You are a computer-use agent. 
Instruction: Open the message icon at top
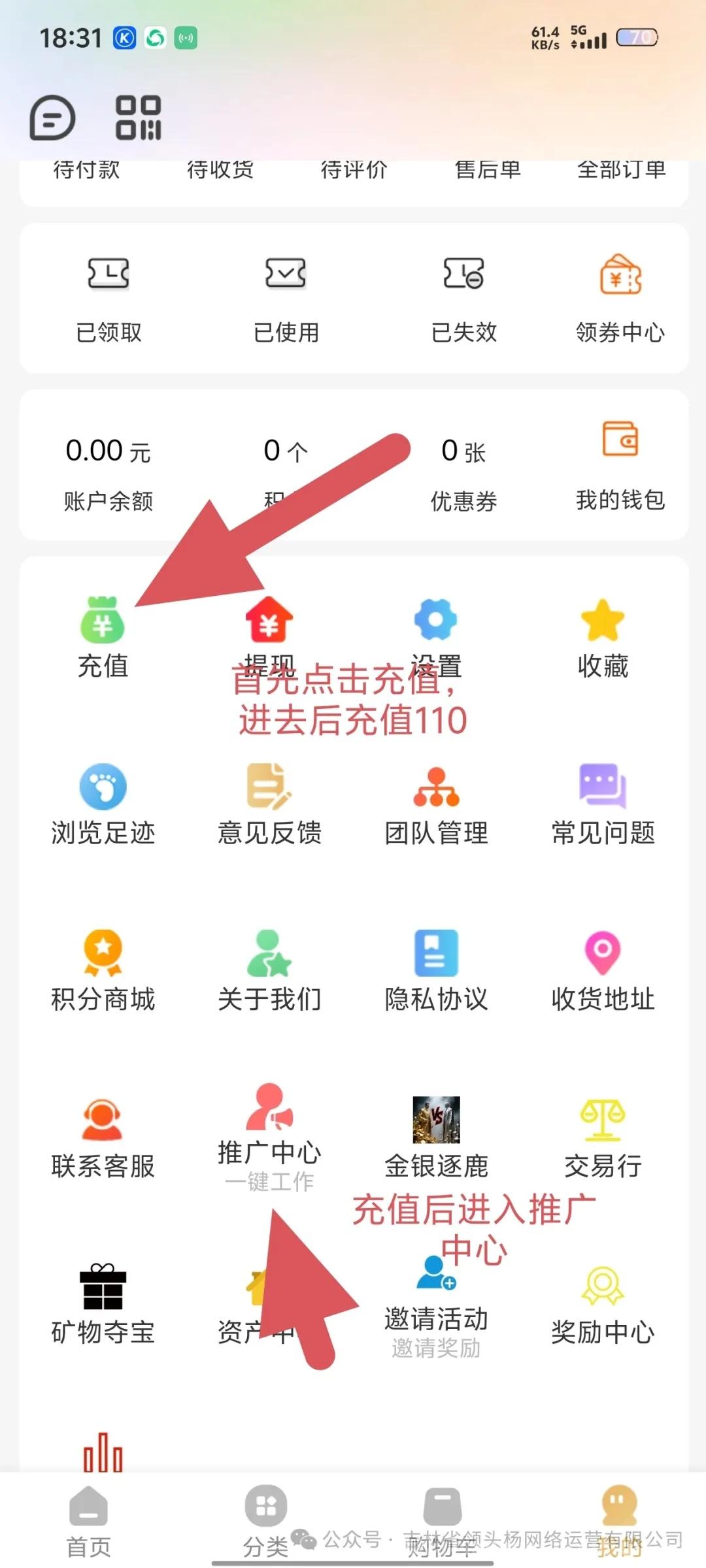click(52, 118)
